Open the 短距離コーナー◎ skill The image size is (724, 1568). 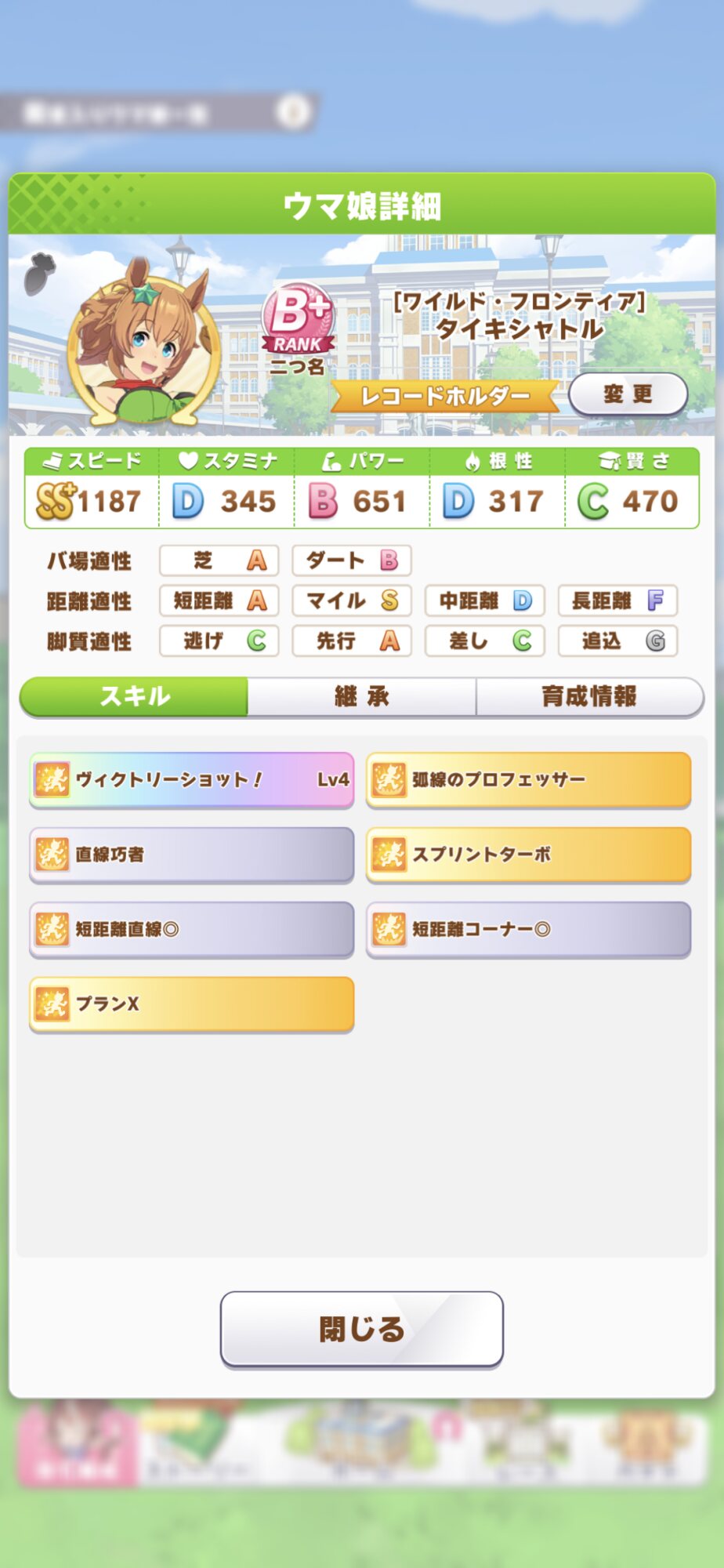pos(528,929)
